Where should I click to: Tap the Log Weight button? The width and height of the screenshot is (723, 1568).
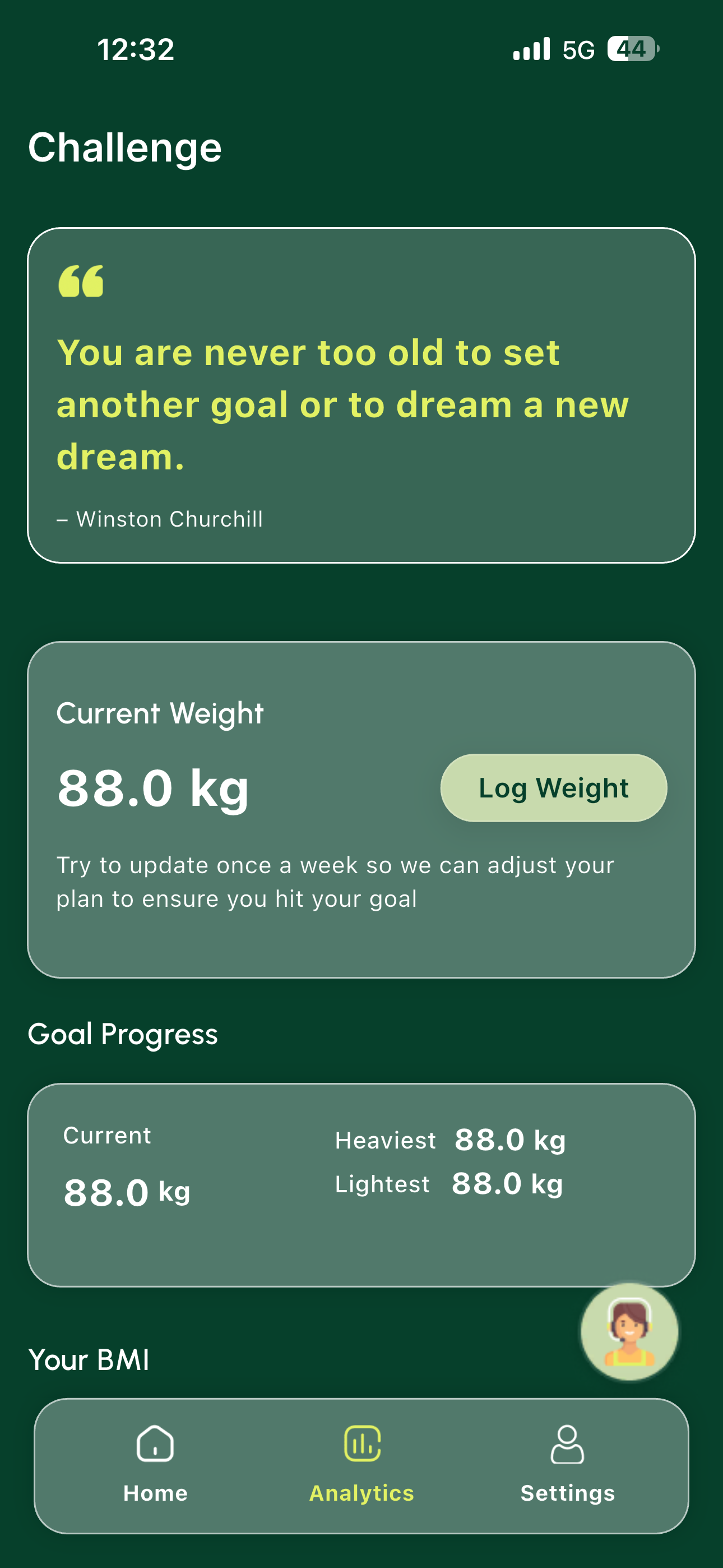pos(553,788)
